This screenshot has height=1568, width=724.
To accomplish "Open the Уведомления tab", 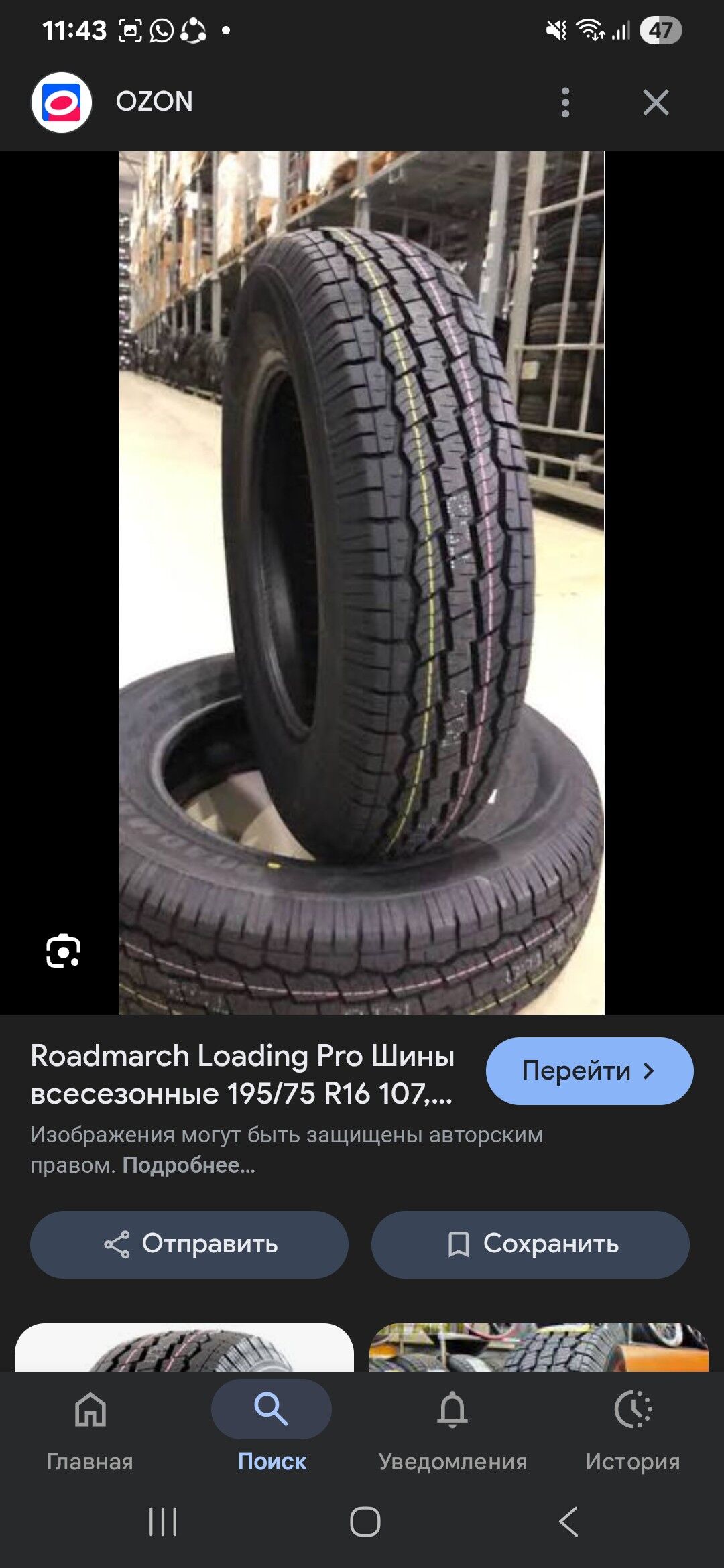I will point(452,1429).
